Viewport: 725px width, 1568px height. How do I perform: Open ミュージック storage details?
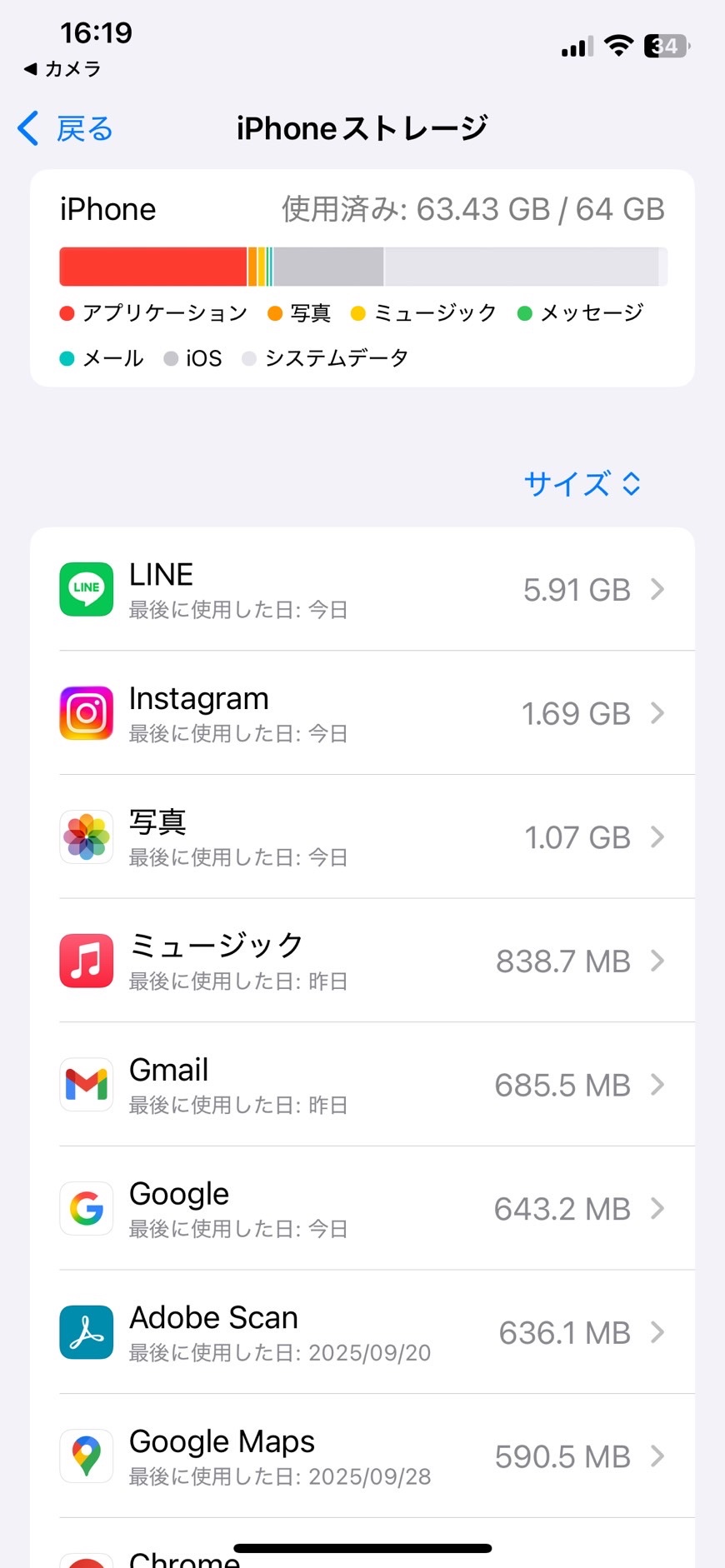coord(362,961)
